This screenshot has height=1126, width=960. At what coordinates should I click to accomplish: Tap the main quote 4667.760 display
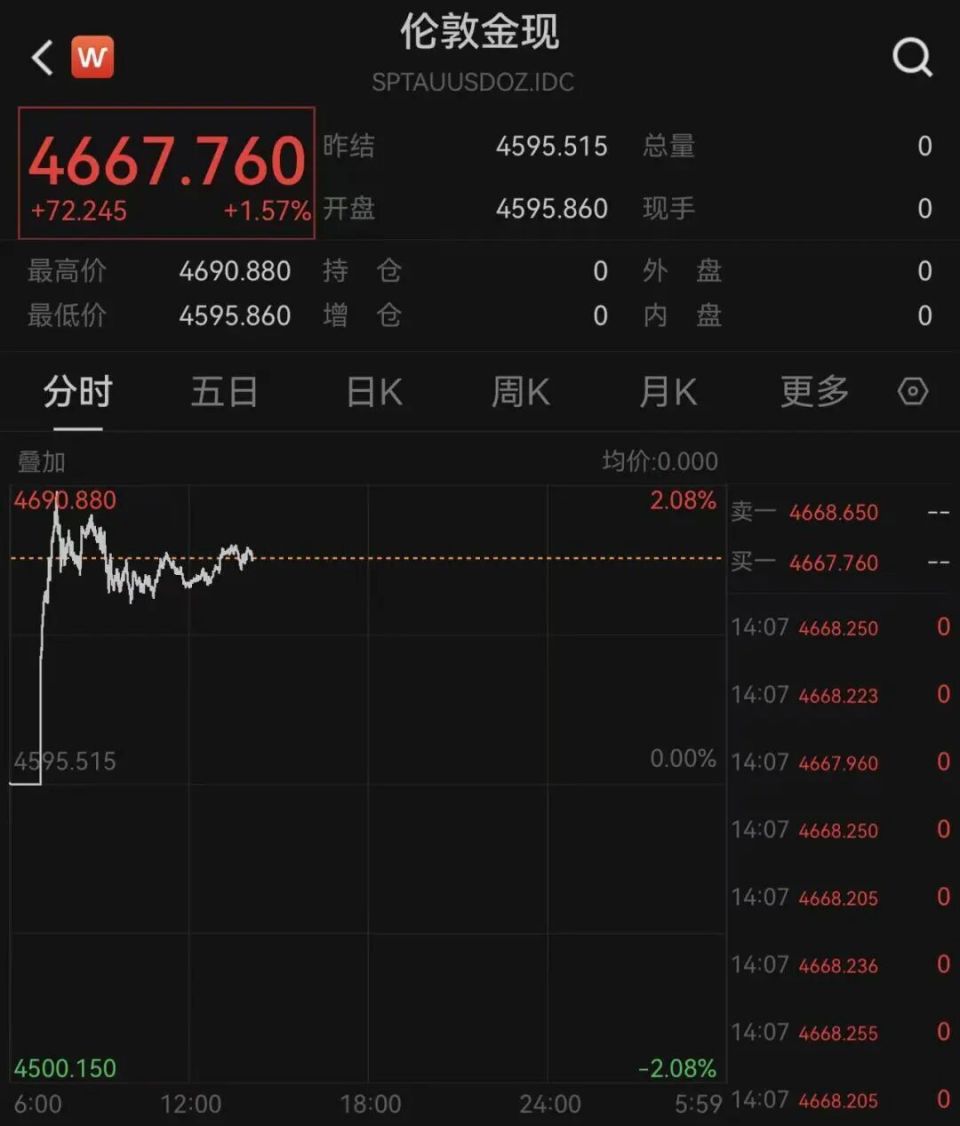(165, 156)
